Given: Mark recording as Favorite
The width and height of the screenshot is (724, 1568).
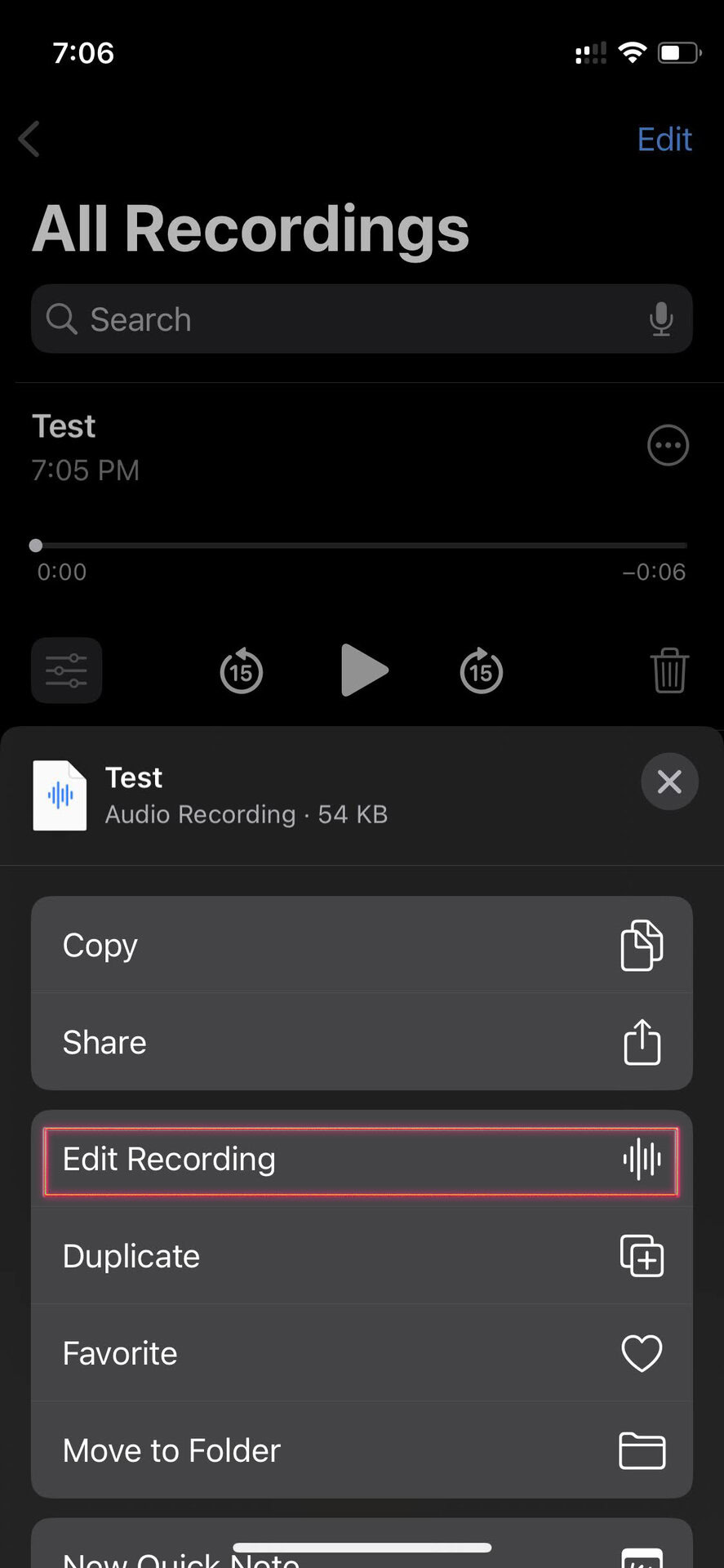Looking at the screenshot, I should click(362, 1353).
